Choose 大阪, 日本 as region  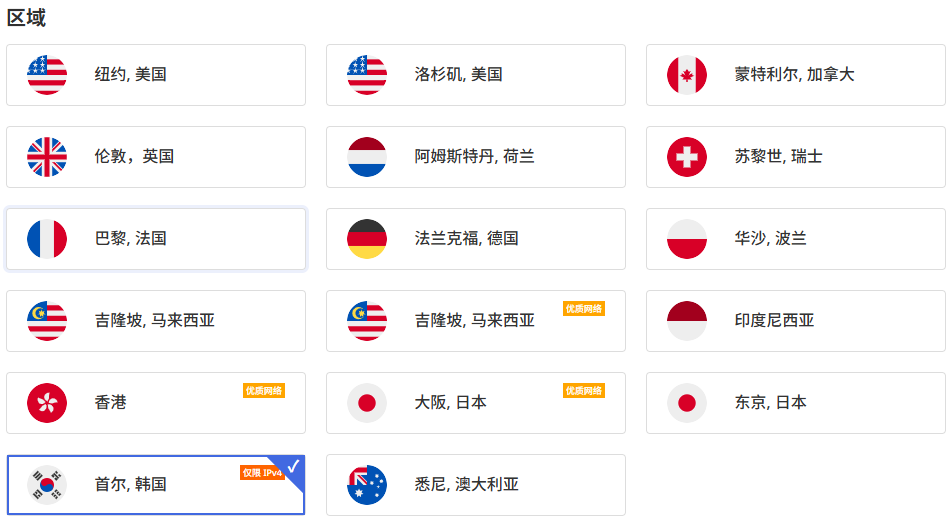tap(476, 403)
